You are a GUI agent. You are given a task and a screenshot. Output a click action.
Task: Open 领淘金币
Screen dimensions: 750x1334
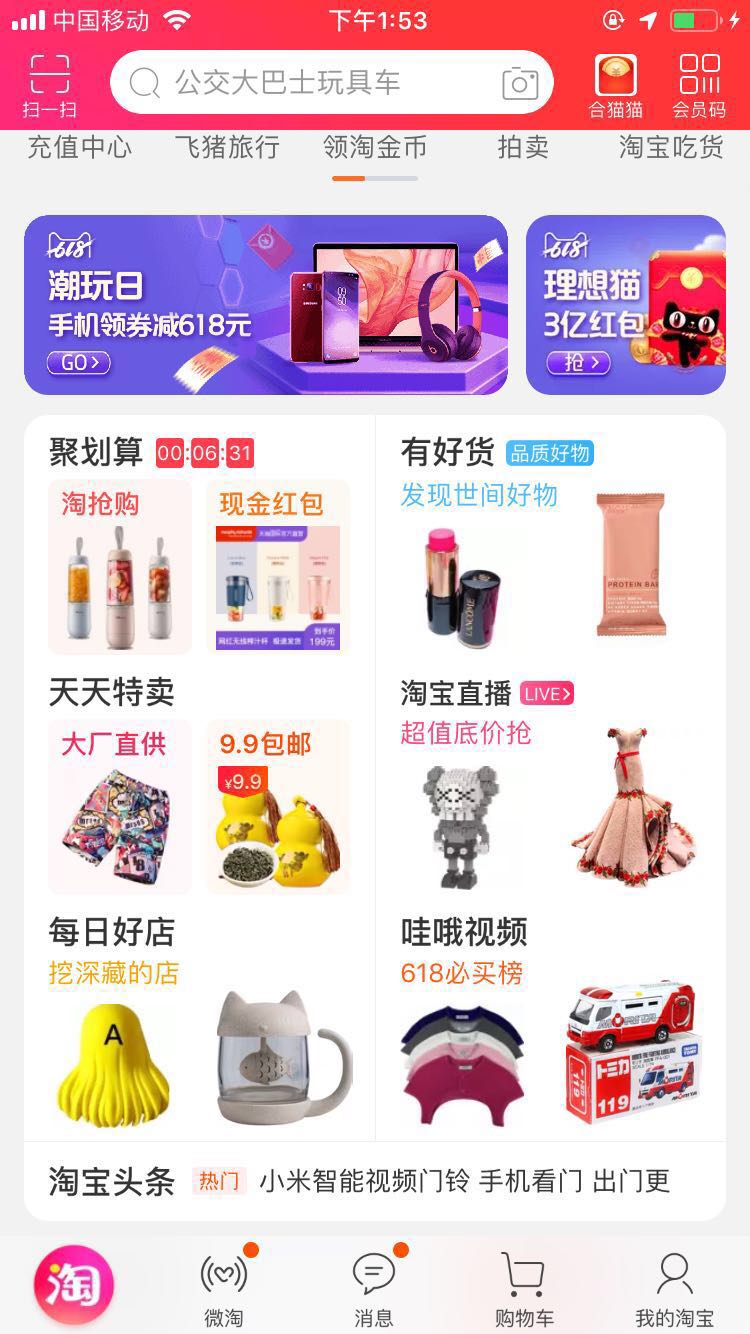[x=375, y=148]
